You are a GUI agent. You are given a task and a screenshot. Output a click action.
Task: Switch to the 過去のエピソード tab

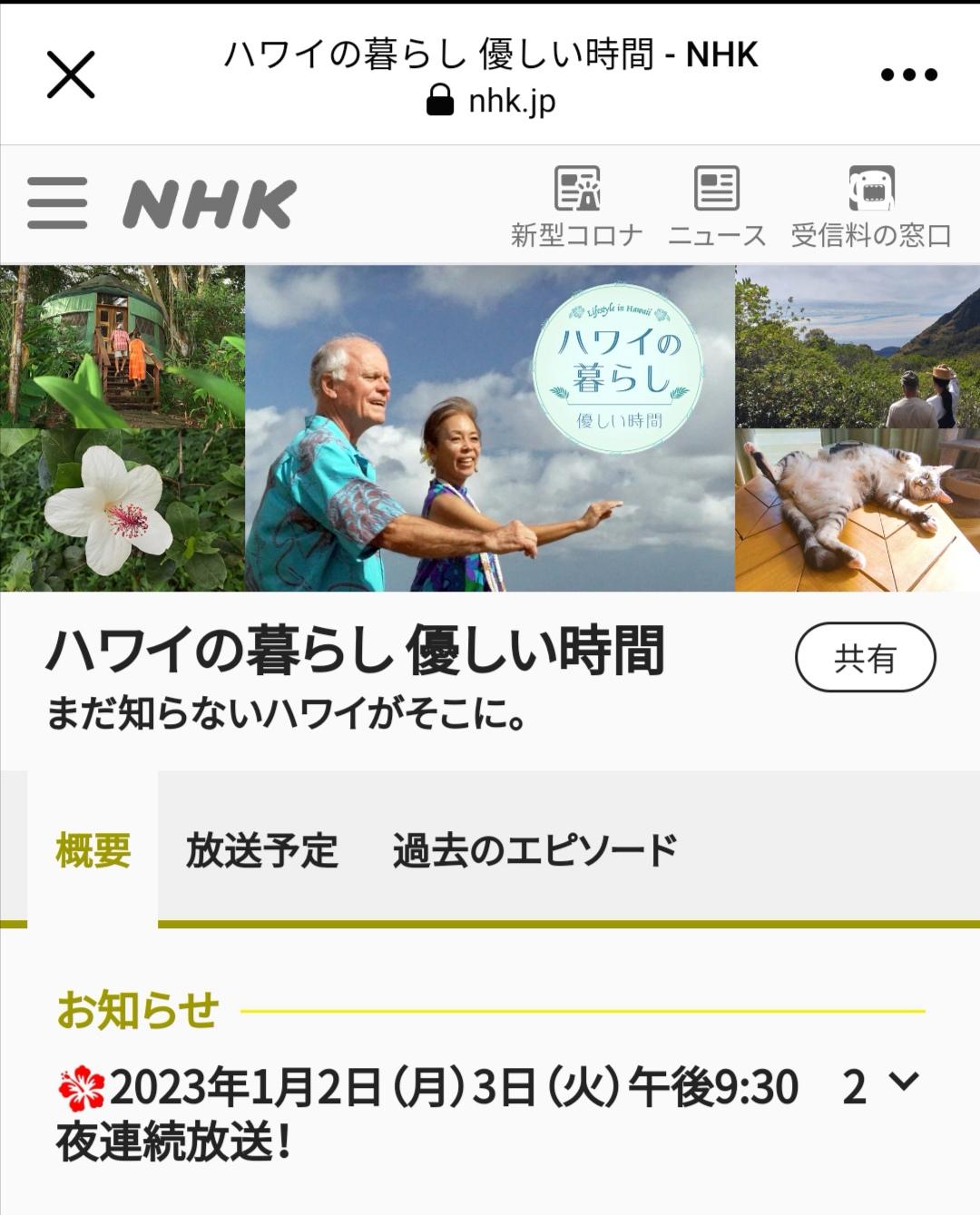534,850
